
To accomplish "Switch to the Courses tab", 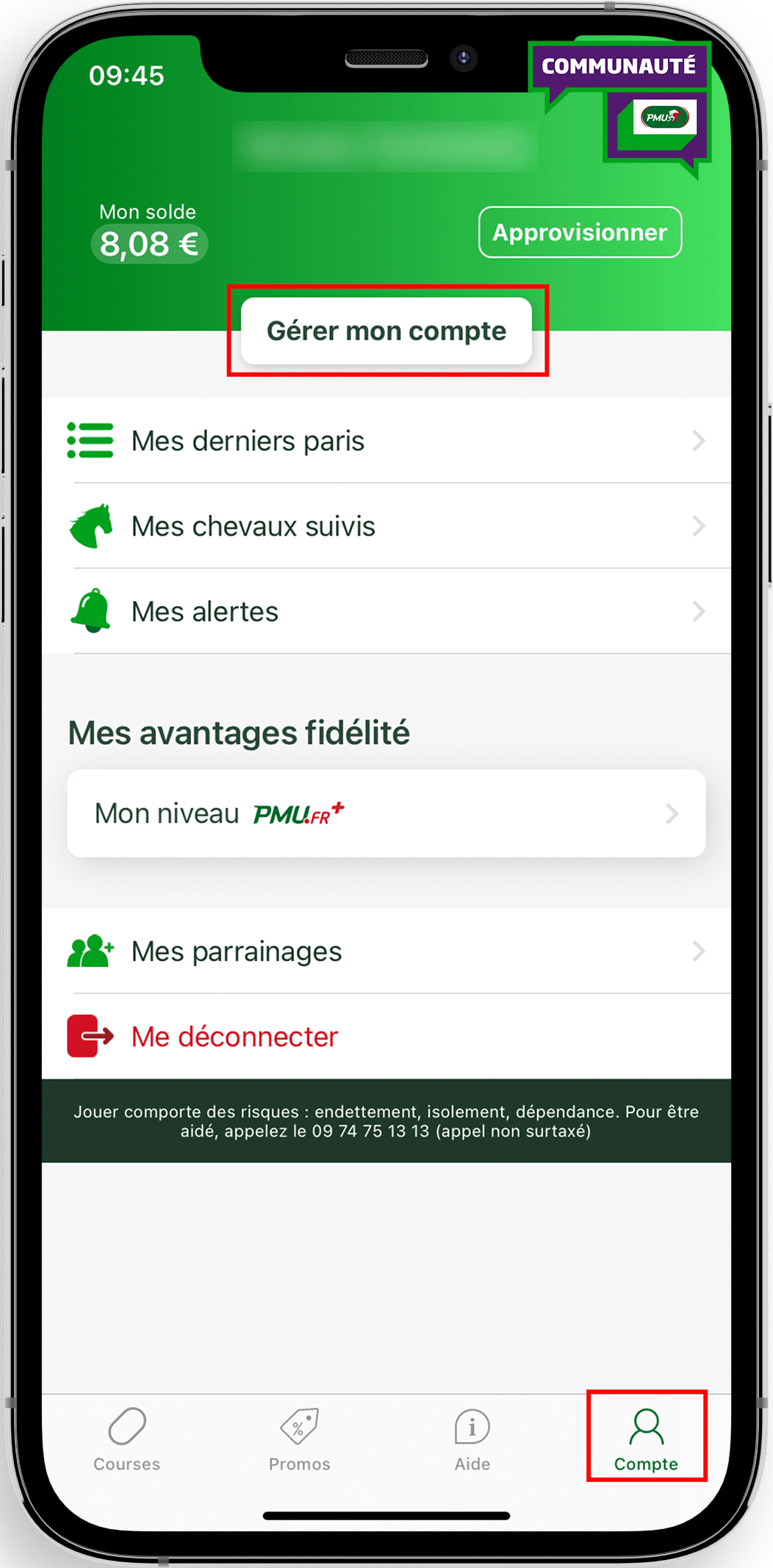I will point(126,1439).
